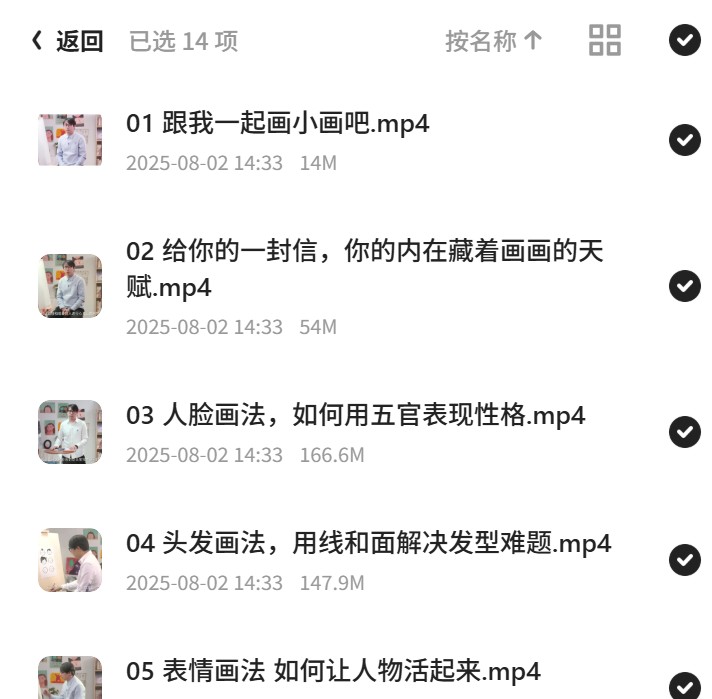Change sort order via 按名称
This screenshot has height=699, width=712.
[x=494, y=41]
